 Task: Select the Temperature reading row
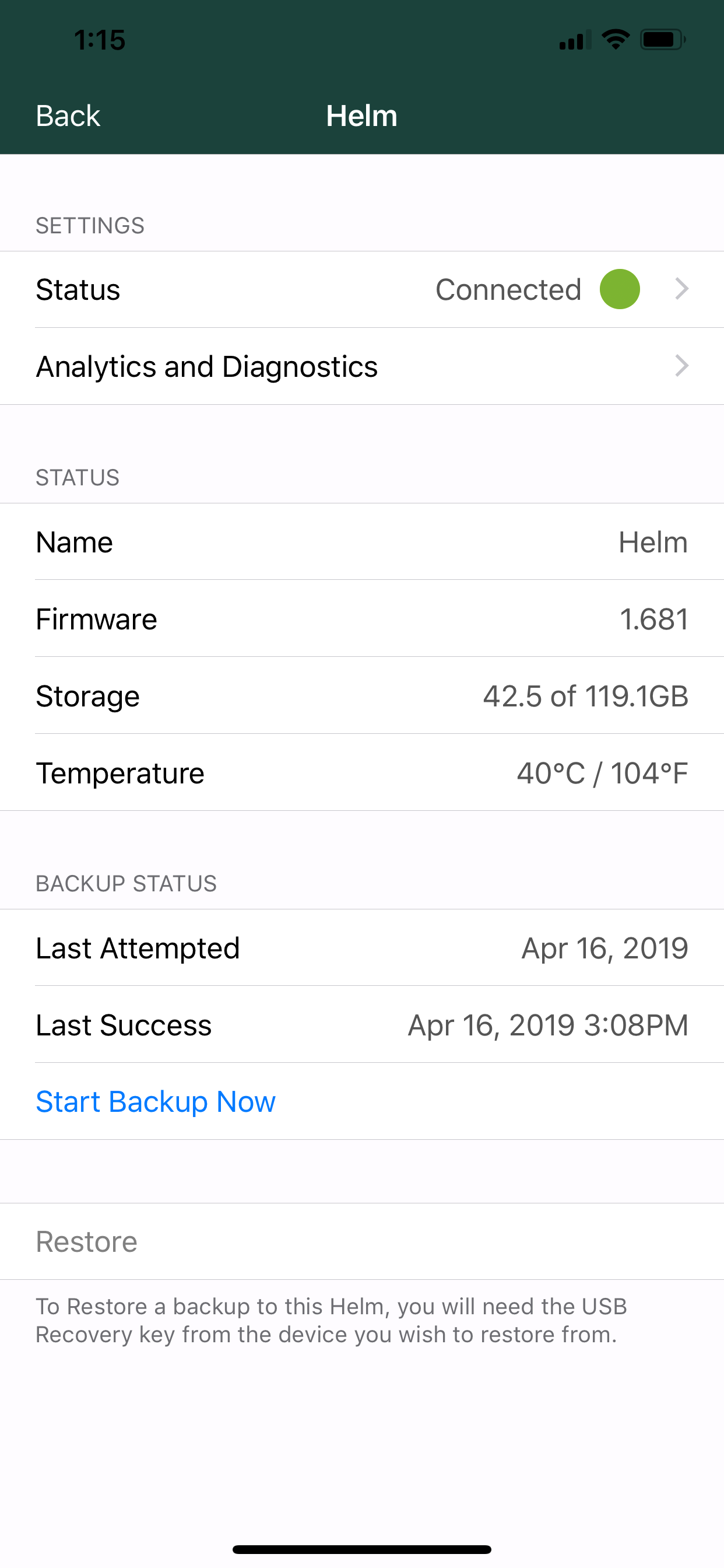tap(362, 772)
